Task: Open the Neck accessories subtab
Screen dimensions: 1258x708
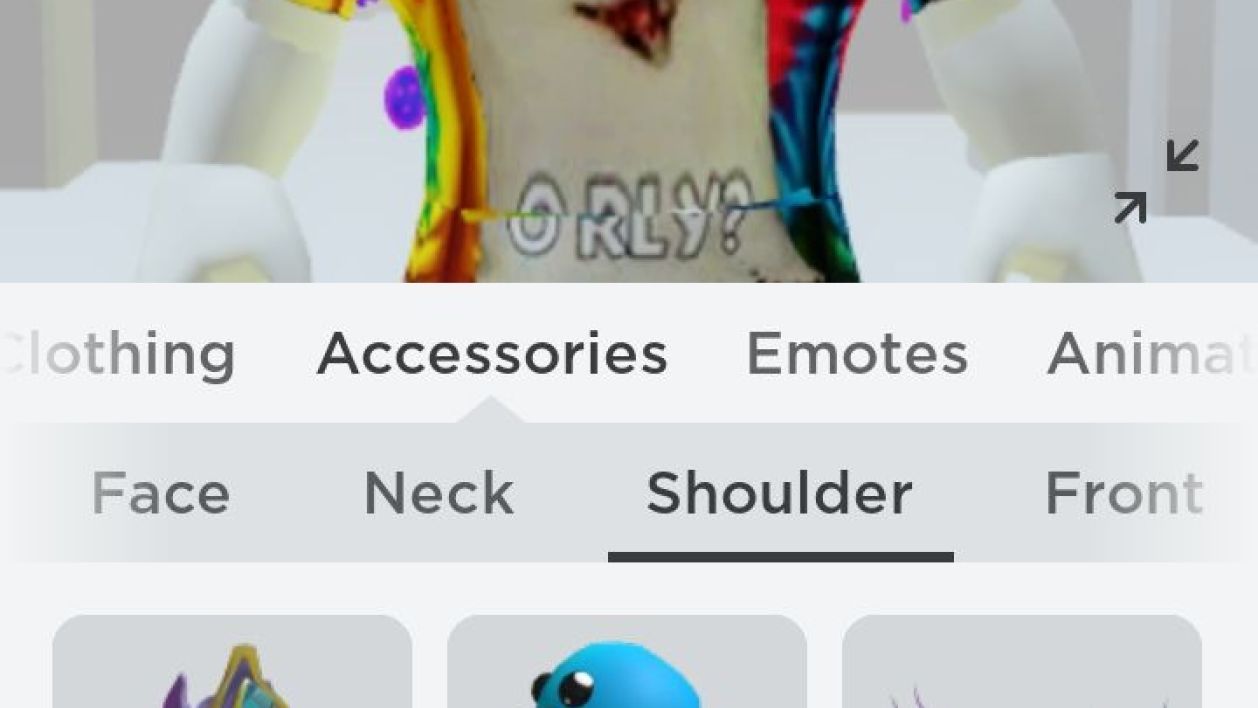Action: pyautogui.click(x=438, y=493)
